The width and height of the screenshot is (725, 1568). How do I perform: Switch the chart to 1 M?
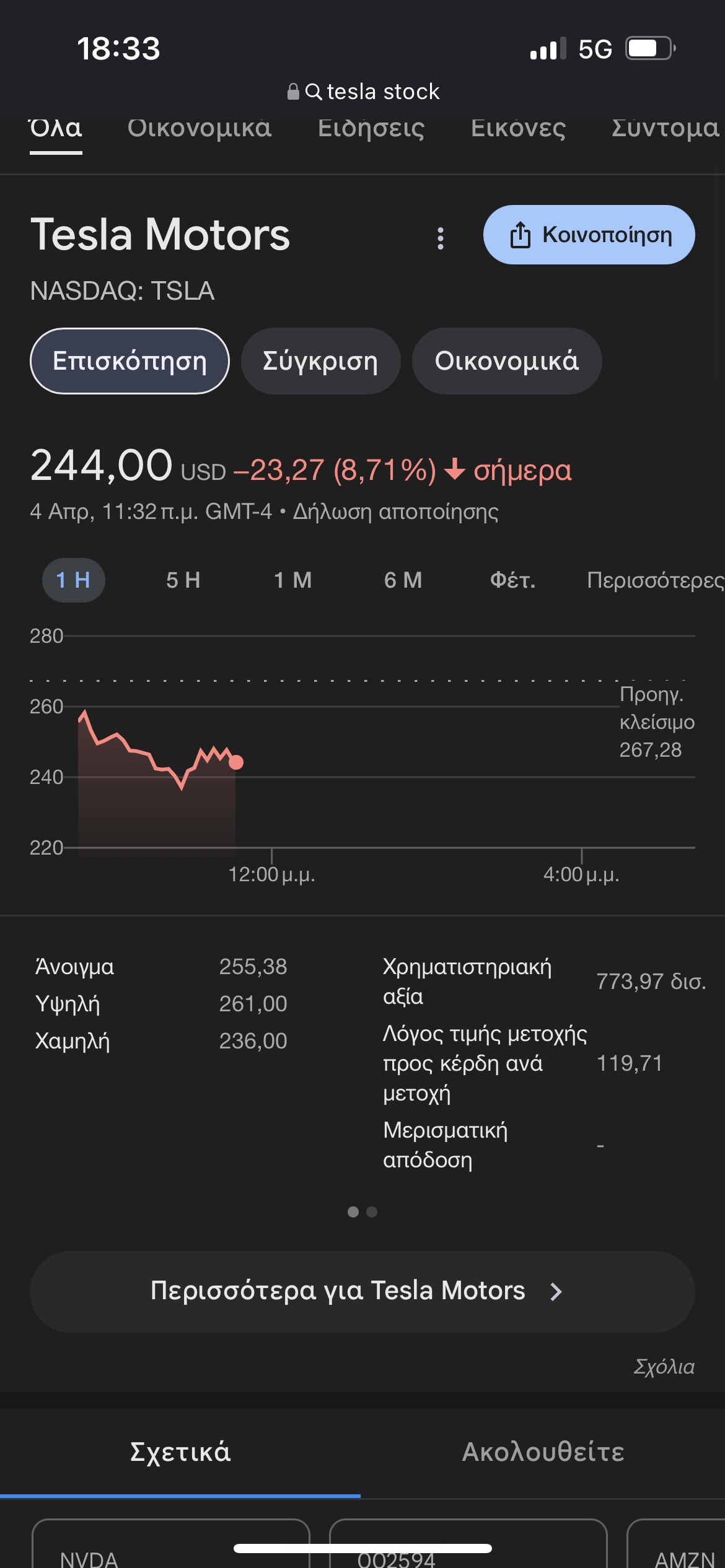click(292, 580)
